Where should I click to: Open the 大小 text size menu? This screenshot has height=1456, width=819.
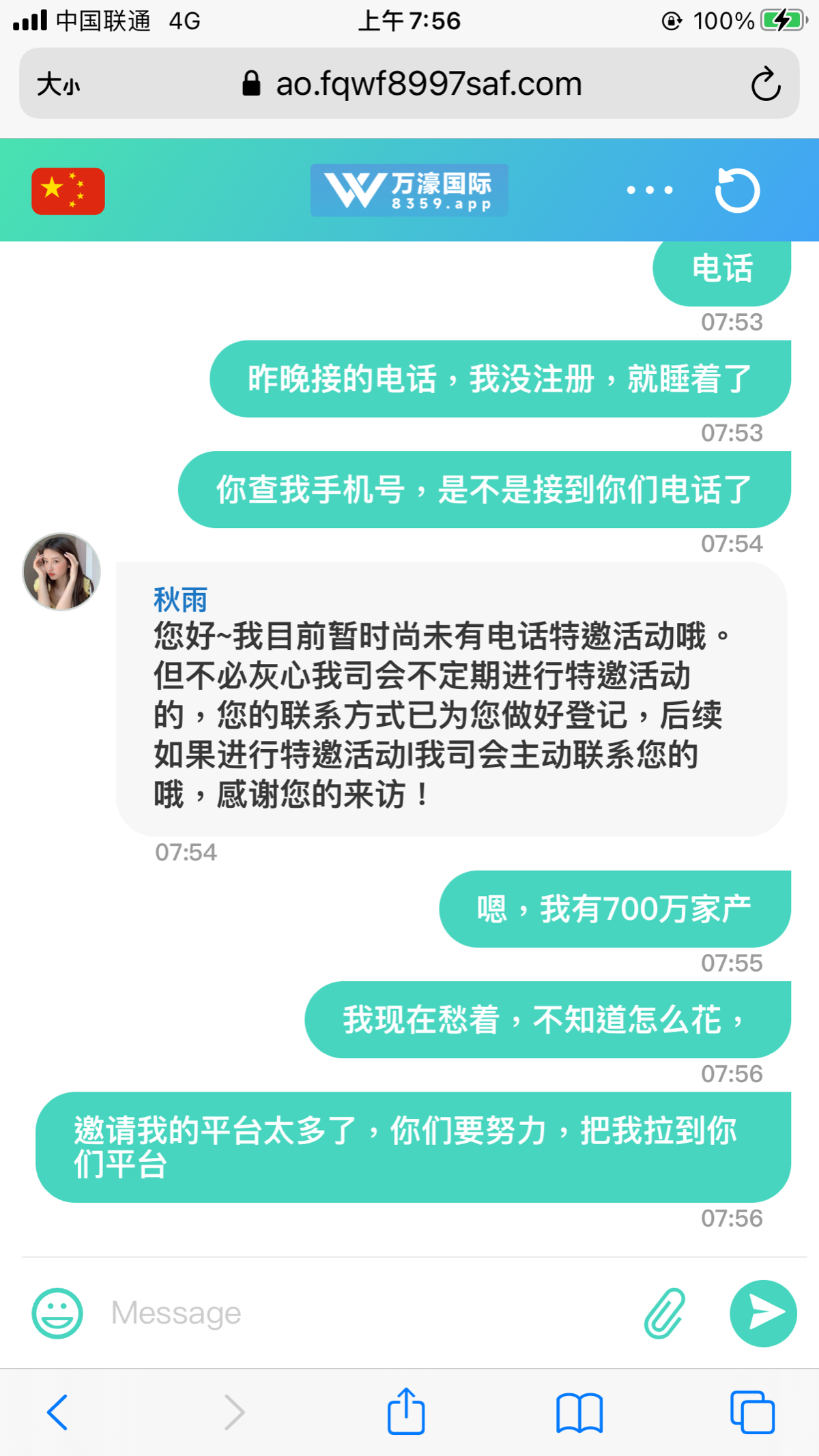[58, 85]
